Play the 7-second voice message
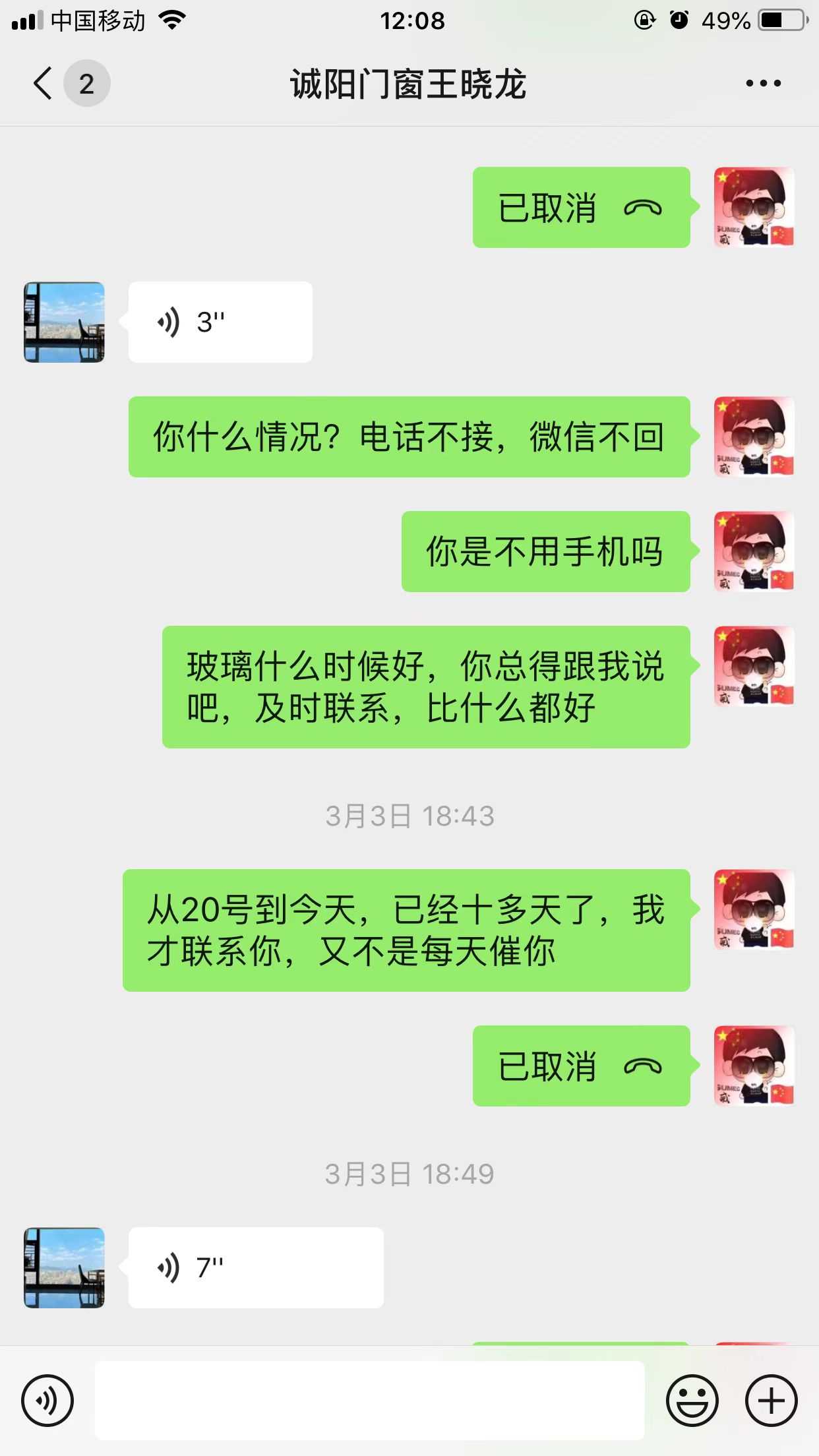 [255, 1267]
